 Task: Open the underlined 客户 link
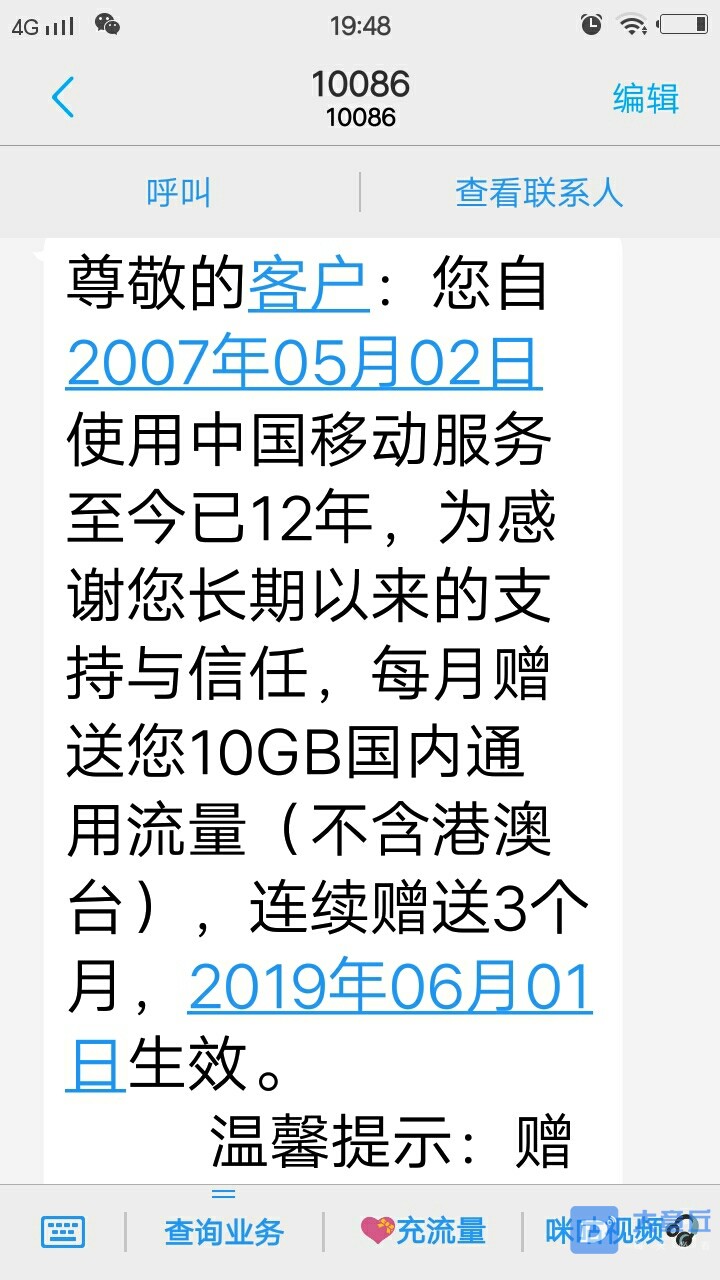coord(308,283)
